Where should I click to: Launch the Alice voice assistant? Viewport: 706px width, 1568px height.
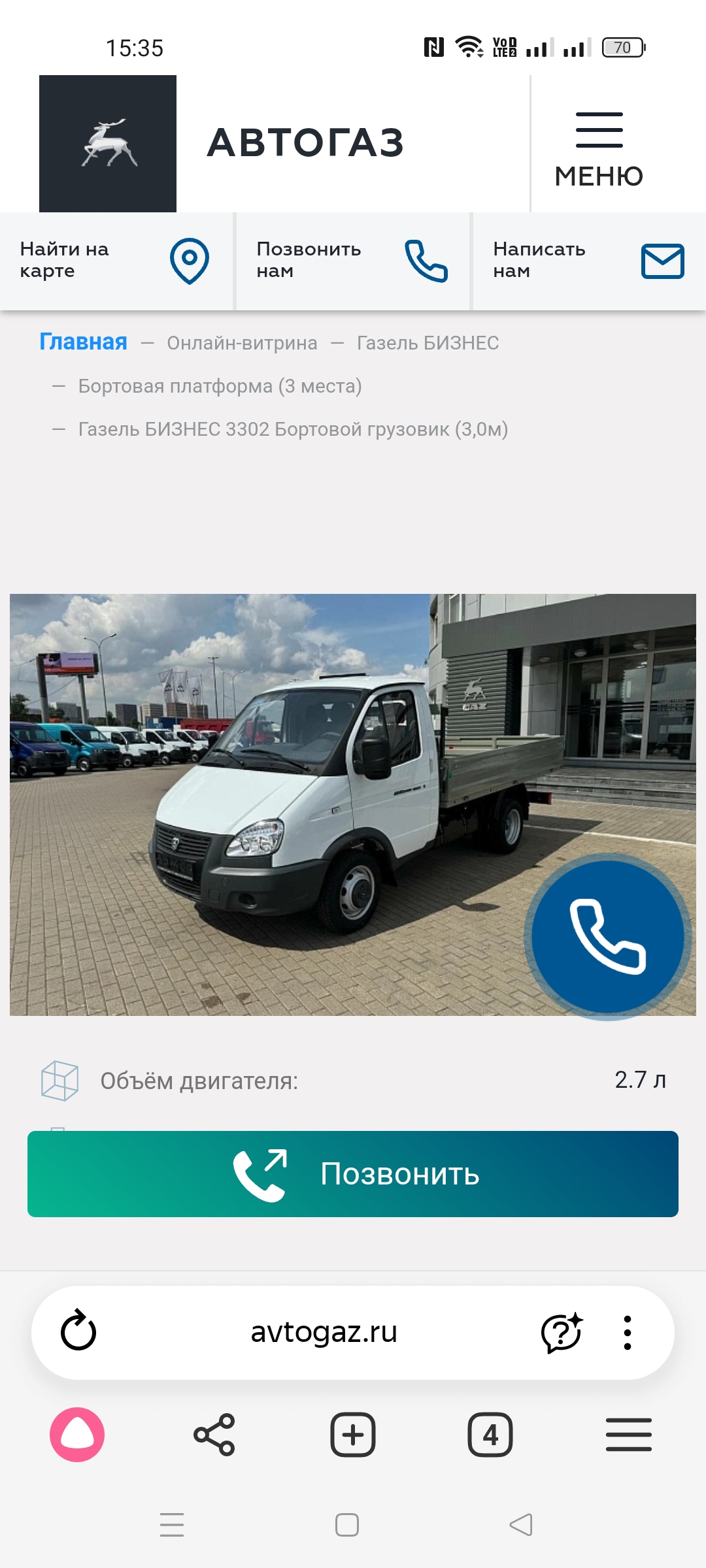[77, 1435]
